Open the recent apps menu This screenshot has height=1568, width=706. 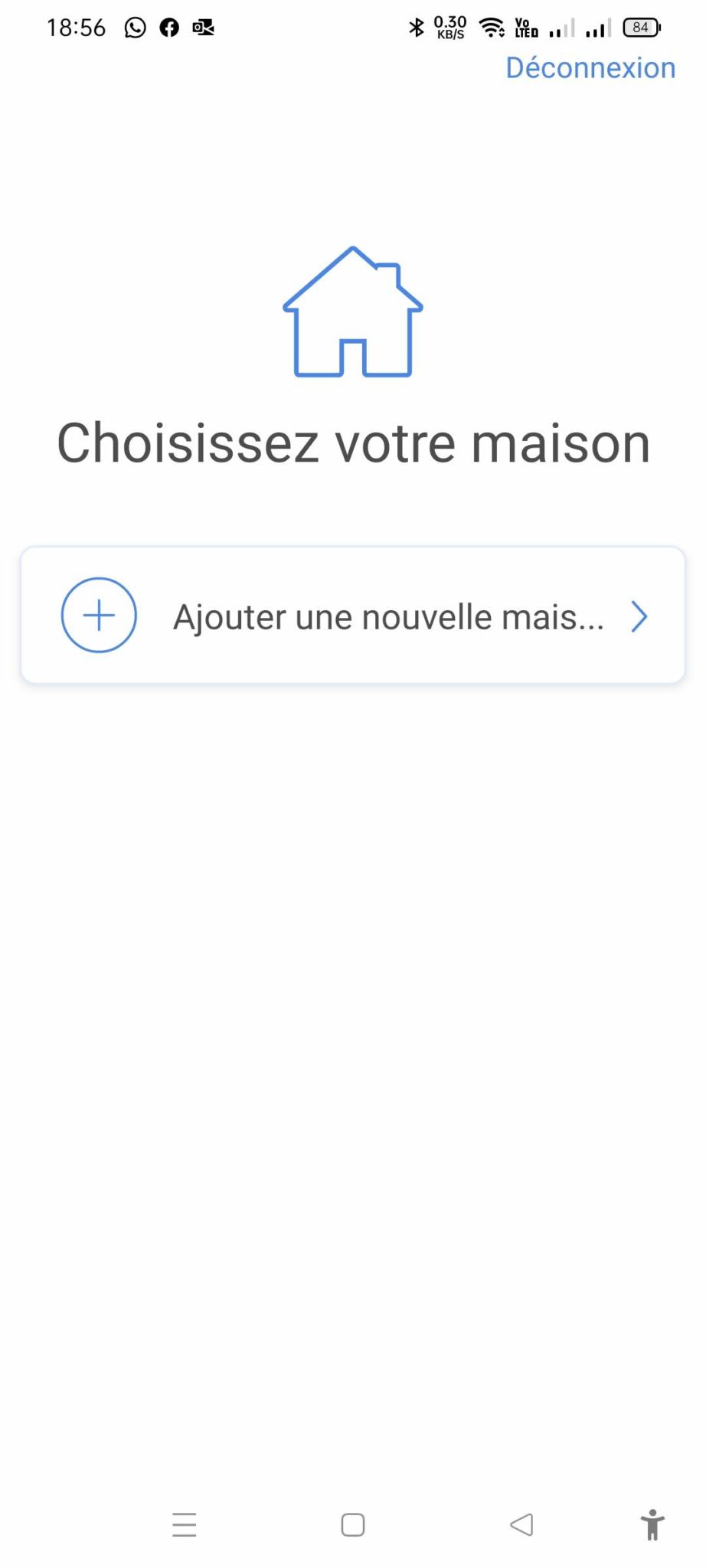point(185,1524)
